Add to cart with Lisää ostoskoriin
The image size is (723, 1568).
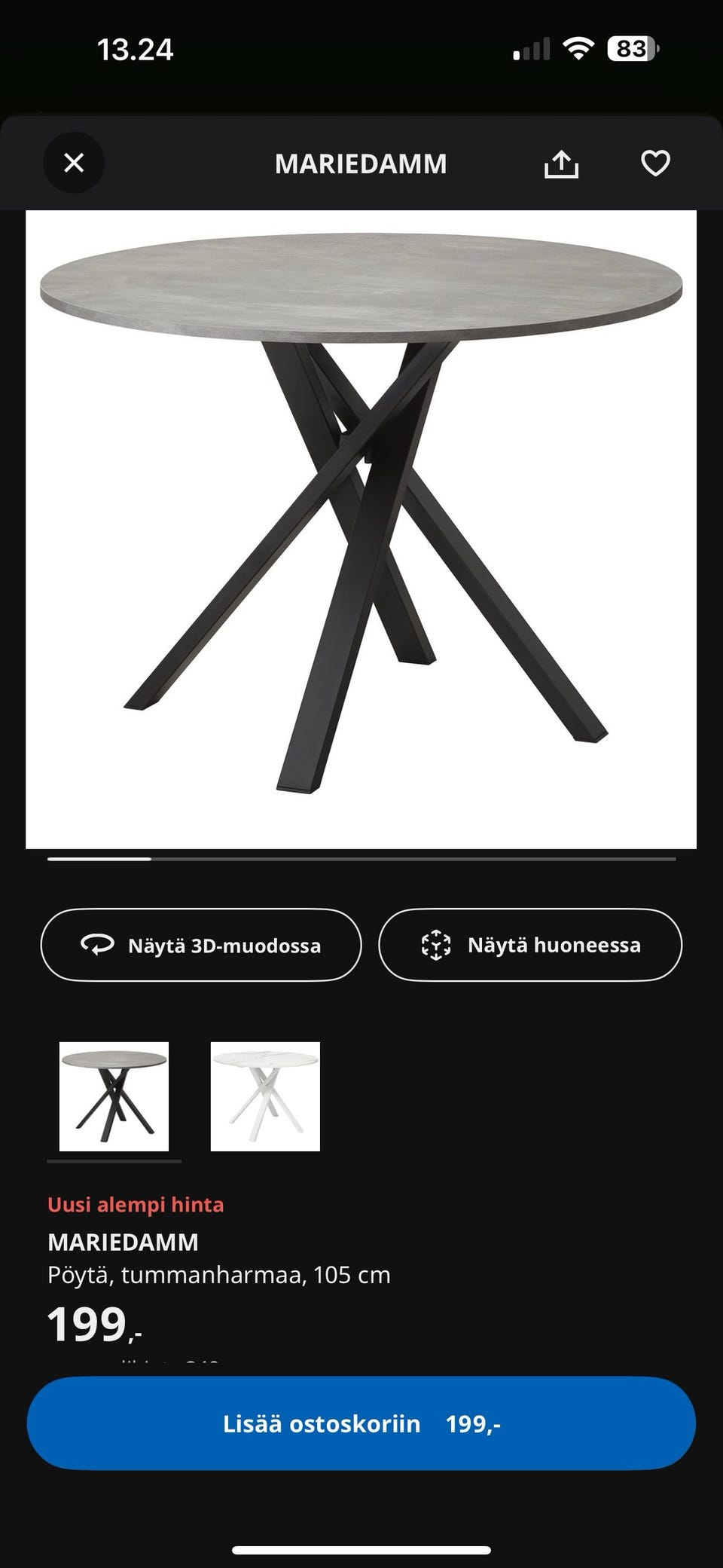(x=361, y=1423)
